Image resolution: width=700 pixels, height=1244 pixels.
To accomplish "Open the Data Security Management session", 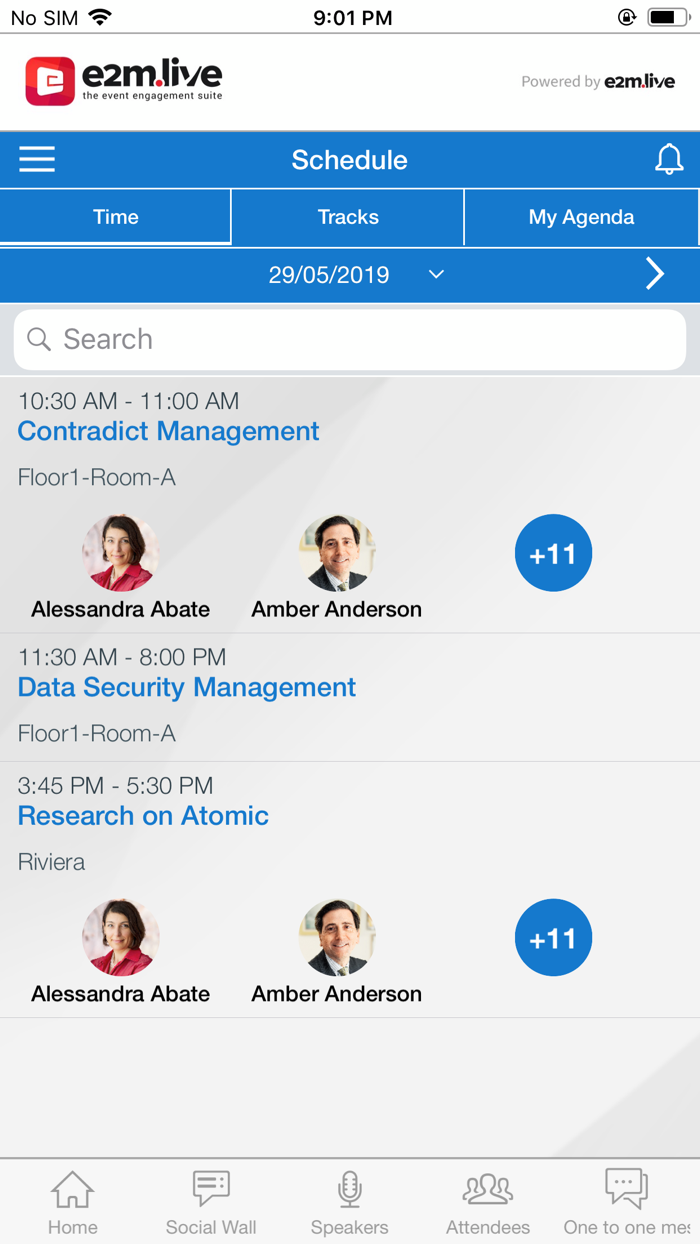I will (x=187, y=687).
